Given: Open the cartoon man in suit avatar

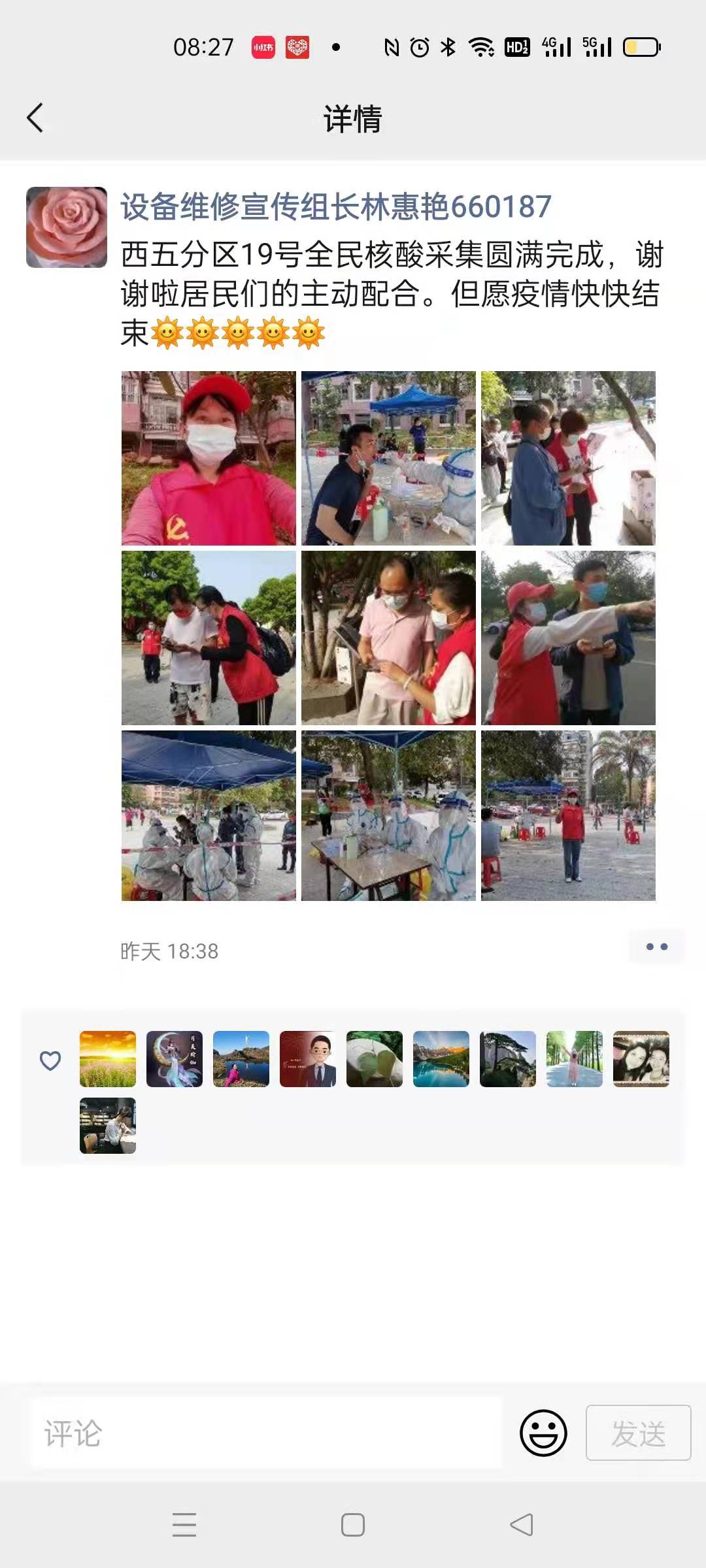Looking at the screenshot, I should tap(308, 1059).
